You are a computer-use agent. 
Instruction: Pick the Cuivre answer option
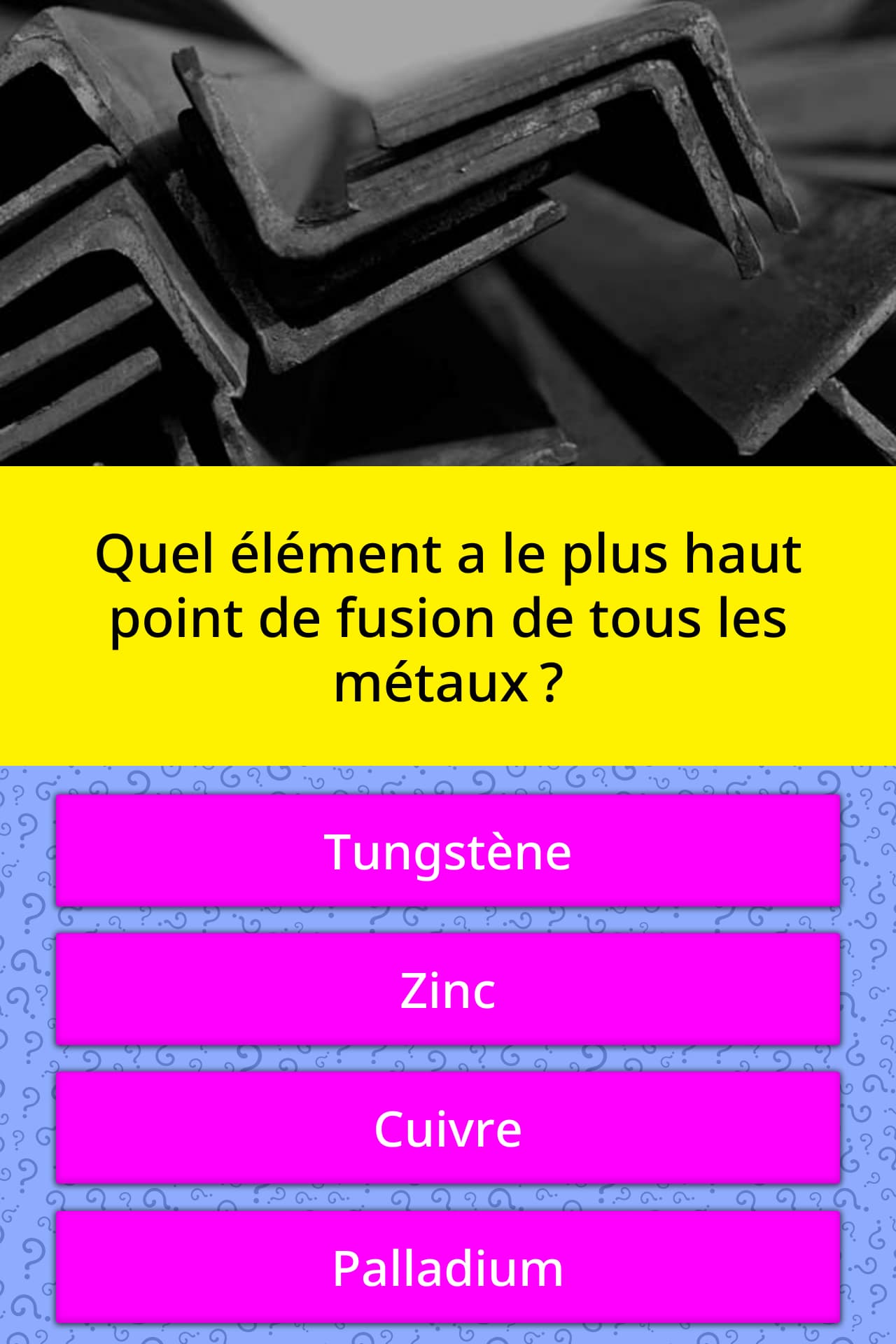pos(448,1128)
